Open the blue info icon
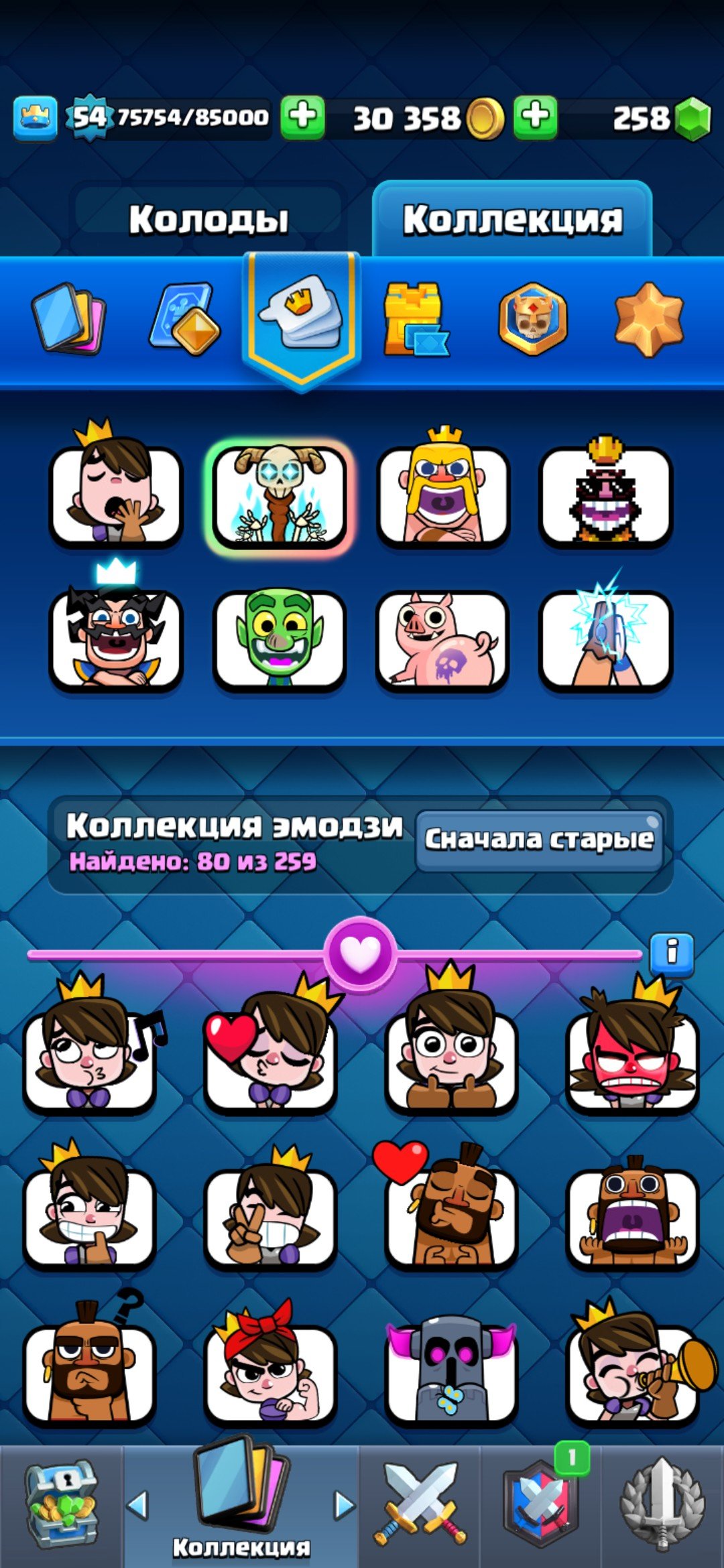 coord(672,952)
